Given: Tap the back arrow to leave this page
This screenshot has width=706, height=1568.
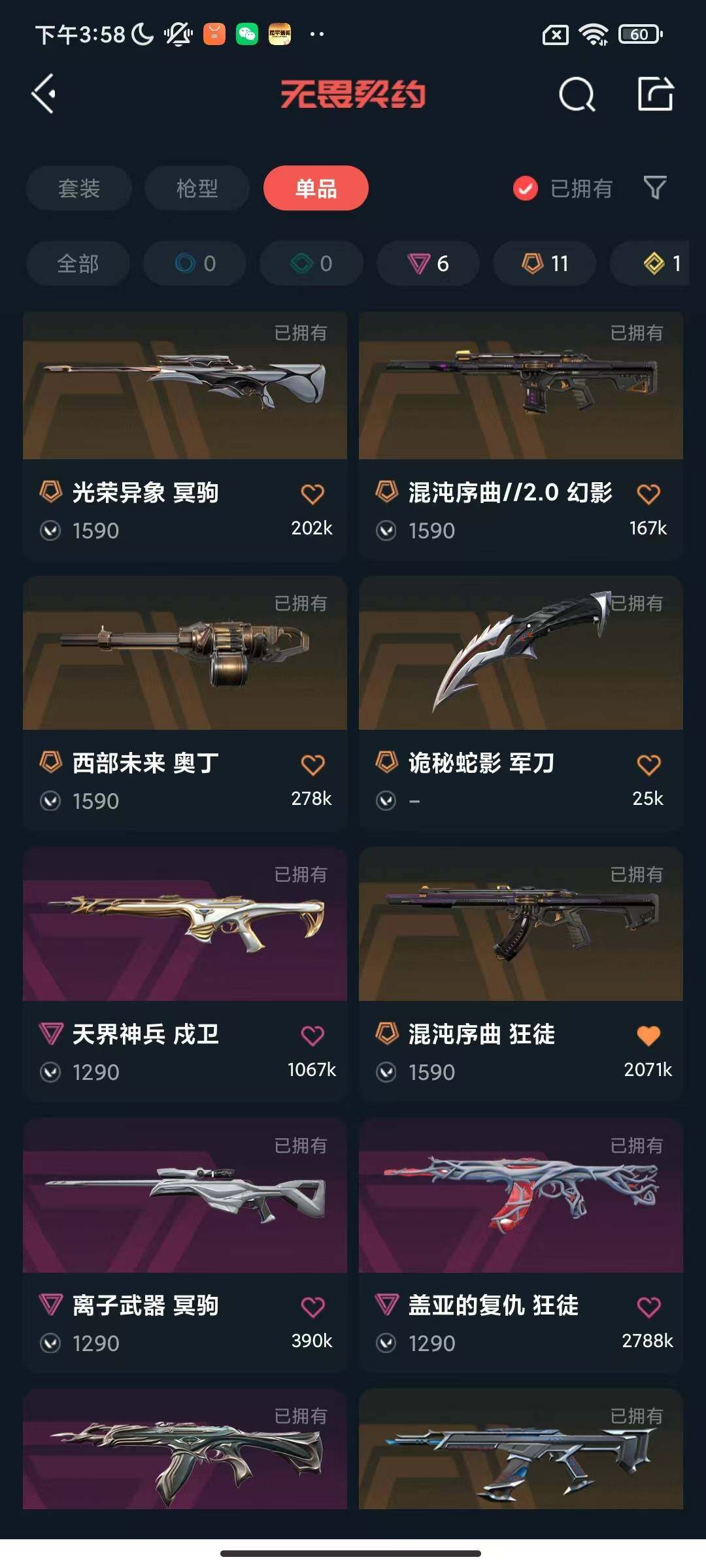Looking at the screenshot, I should click(43, 94).
